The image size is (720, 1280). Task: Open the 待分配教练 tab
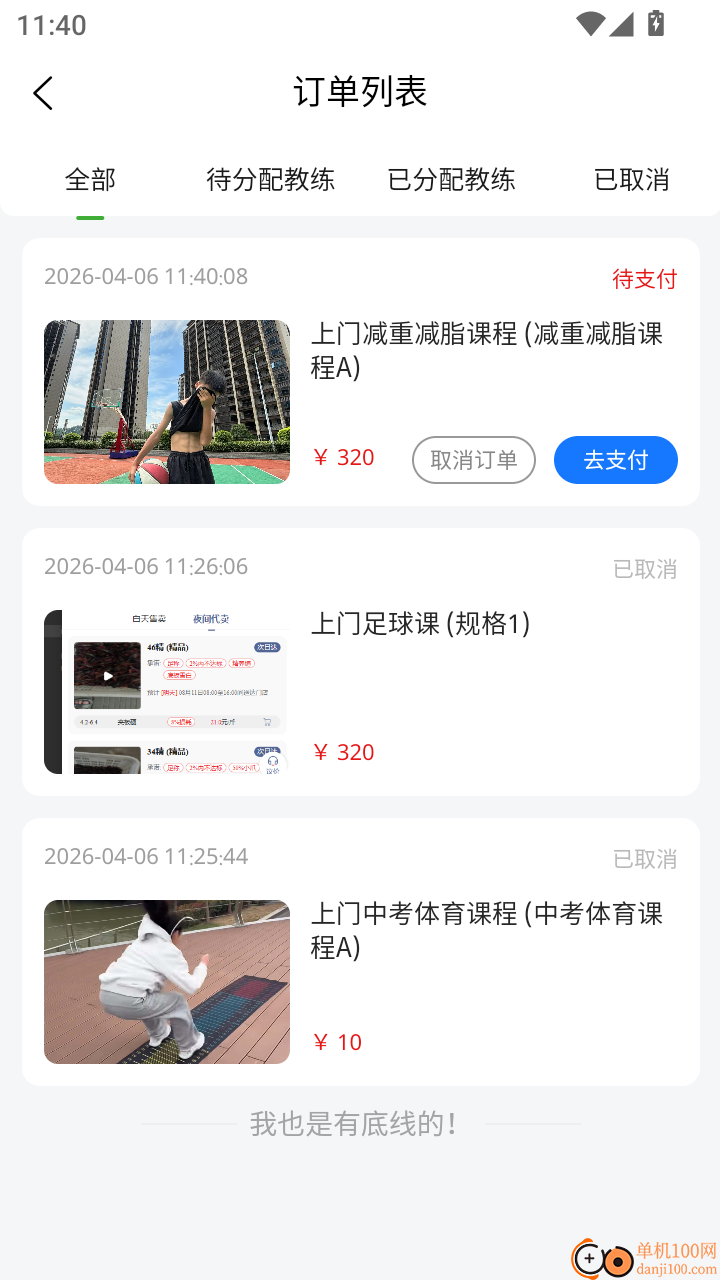click(x=270, y=180)
